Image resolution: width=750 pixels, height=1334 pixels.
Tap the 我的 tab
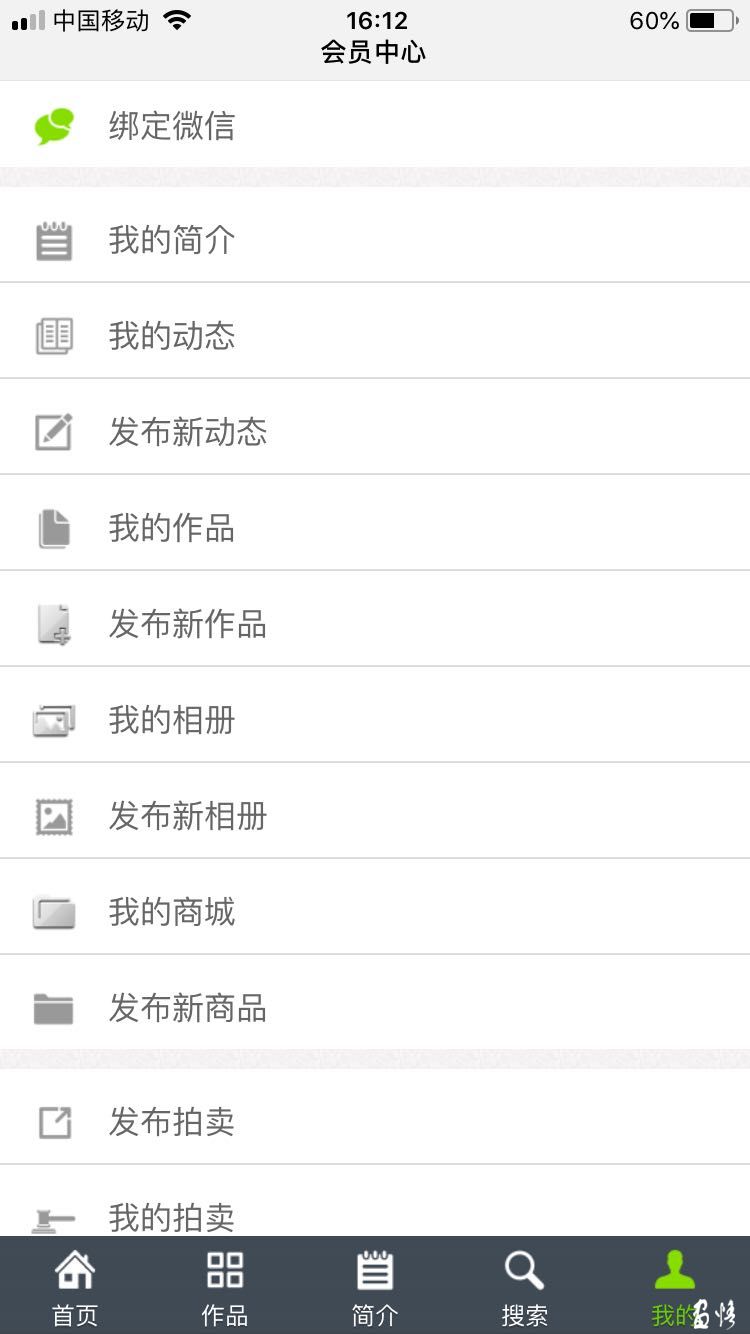674,1286
